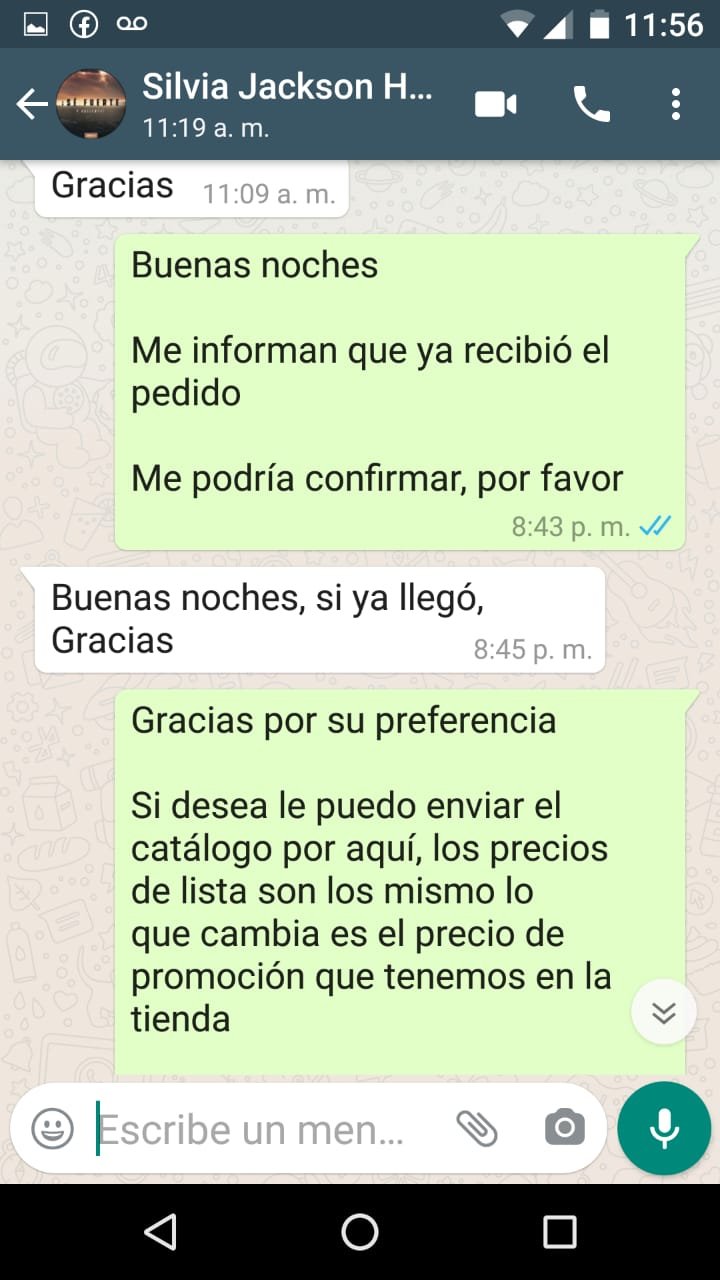Open recent apps from navigation bar
This screenshot has height=1280, width=720.
tap(559, 1231)
